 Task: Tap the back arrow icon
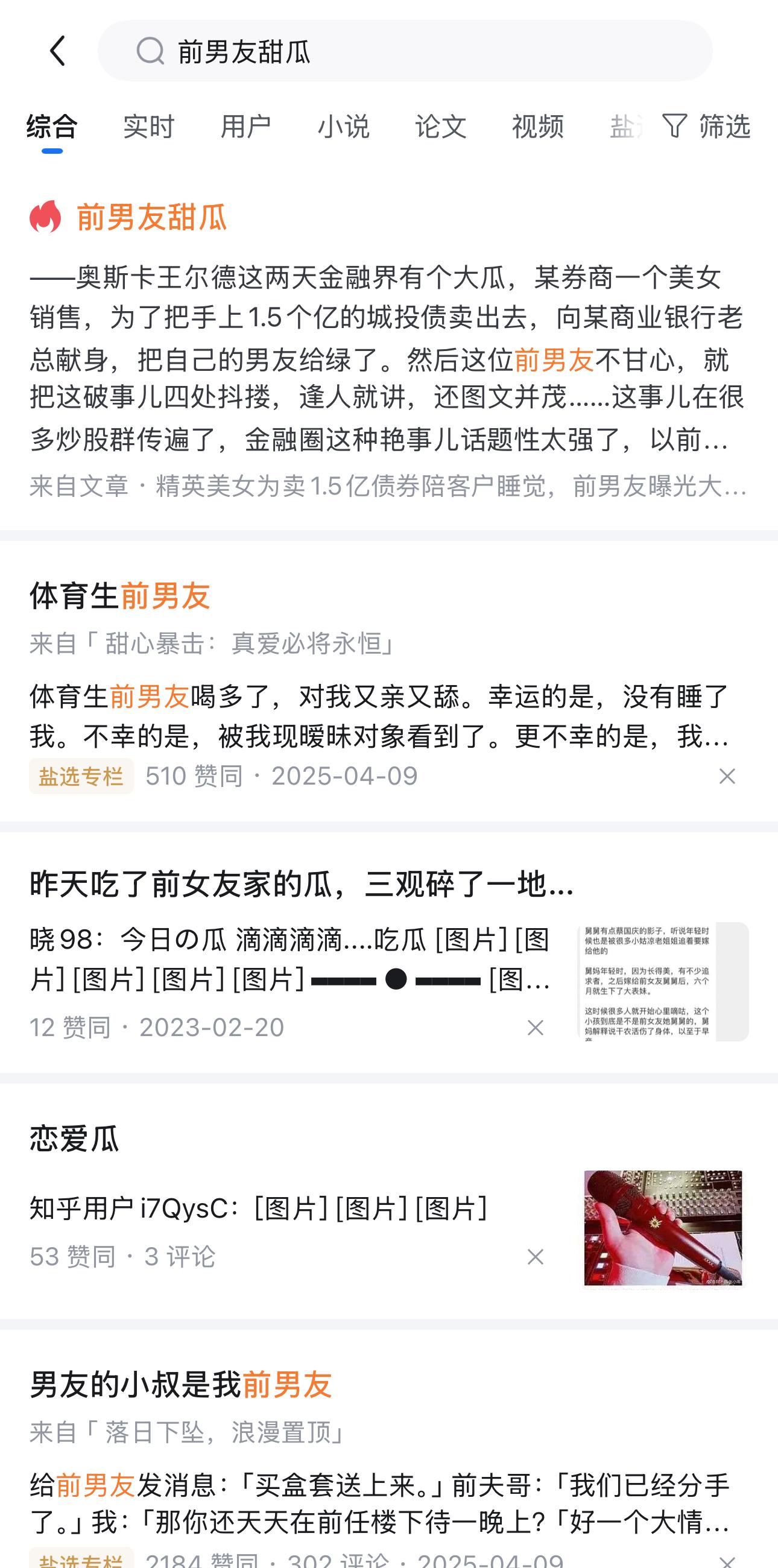point(58,50)
